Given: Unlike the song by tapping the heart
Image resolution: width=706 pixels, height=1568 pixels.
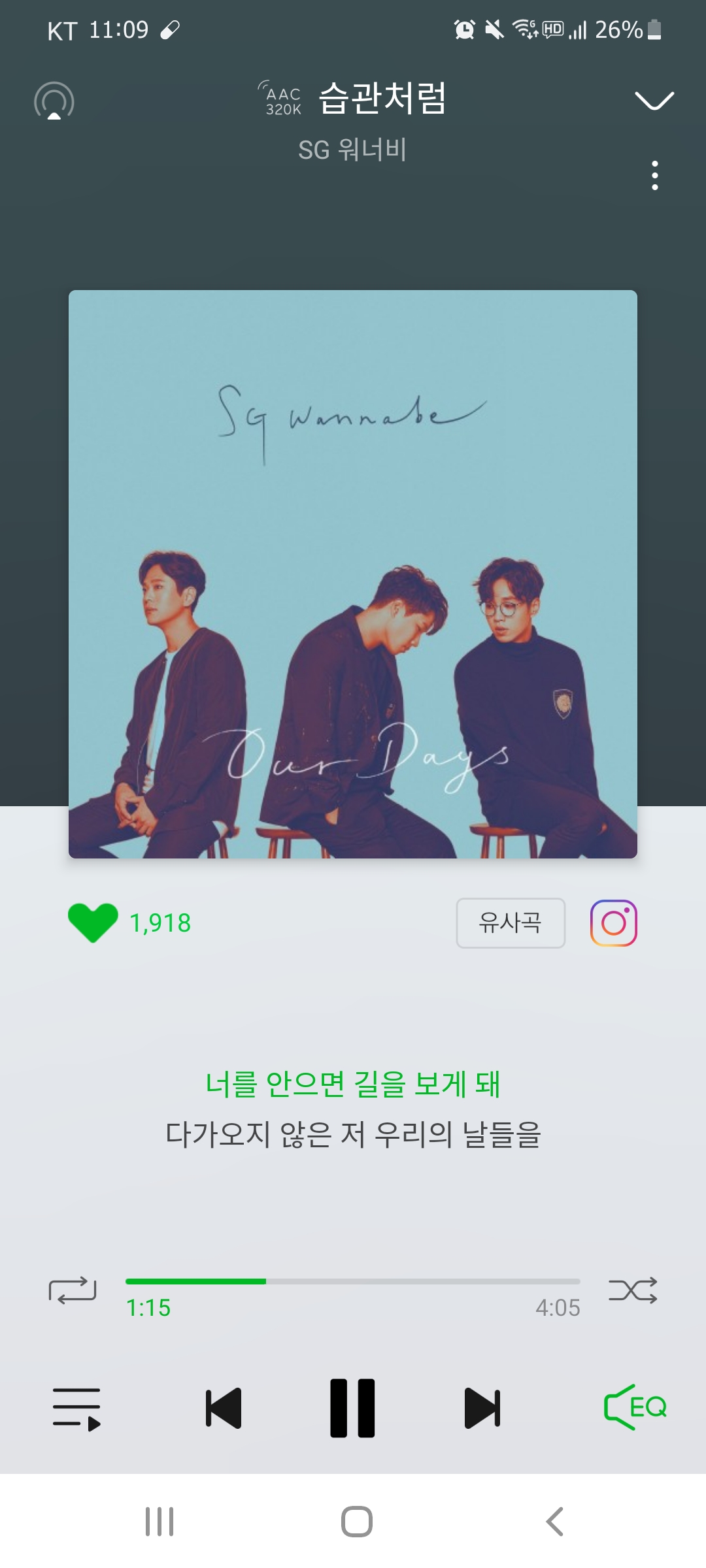Looking at the screenshot, I should coord(93,923).
